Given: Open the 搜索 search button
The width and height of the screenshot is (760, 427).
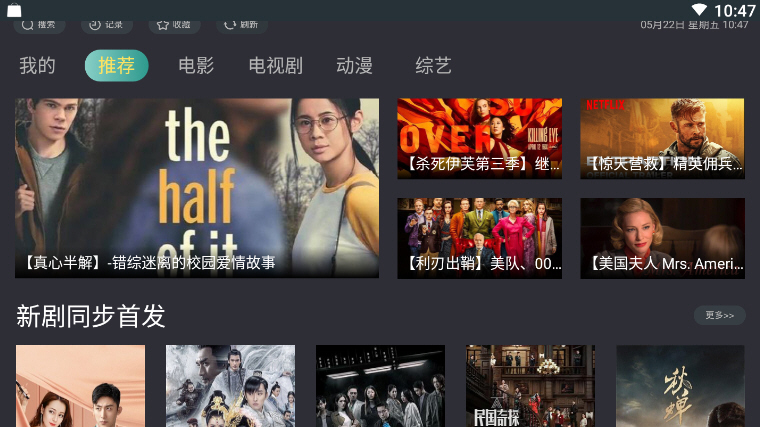Looking at the screenshot, I should pos(39,24).
